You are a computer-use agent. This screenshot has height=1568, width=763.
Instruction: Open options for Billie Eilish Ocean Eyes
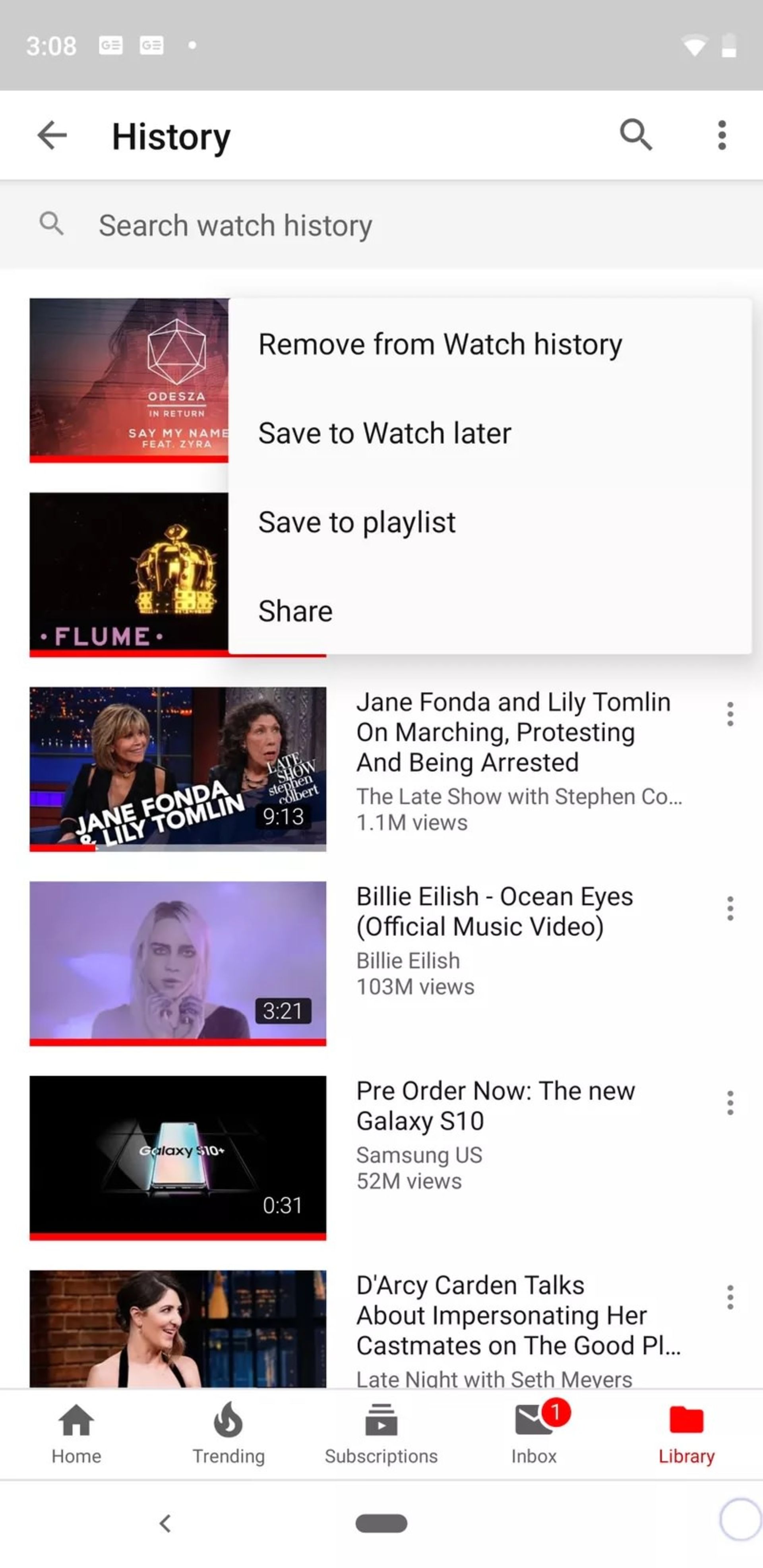coord(730,908)
